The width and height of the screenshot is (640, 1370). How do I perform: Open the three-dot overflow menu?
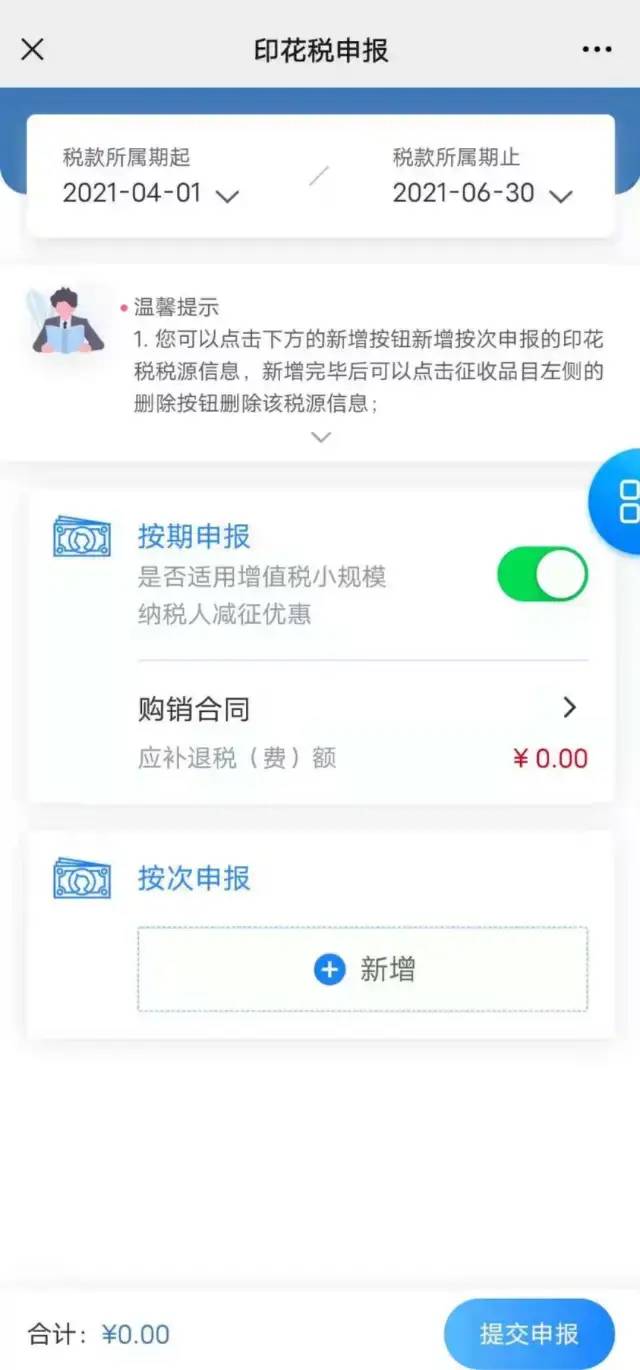point(596,49)
